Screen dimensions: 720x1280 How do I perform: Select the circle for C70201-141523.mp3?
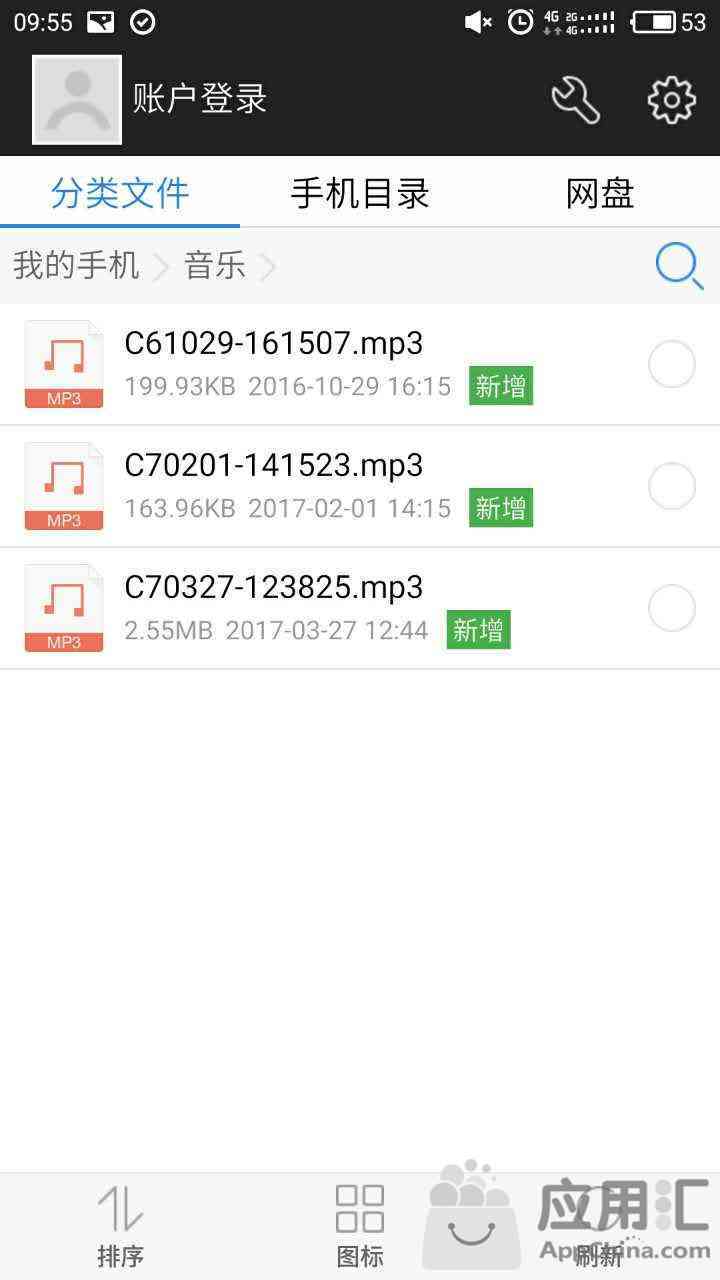pyautogui.click(x=672, y=486)
